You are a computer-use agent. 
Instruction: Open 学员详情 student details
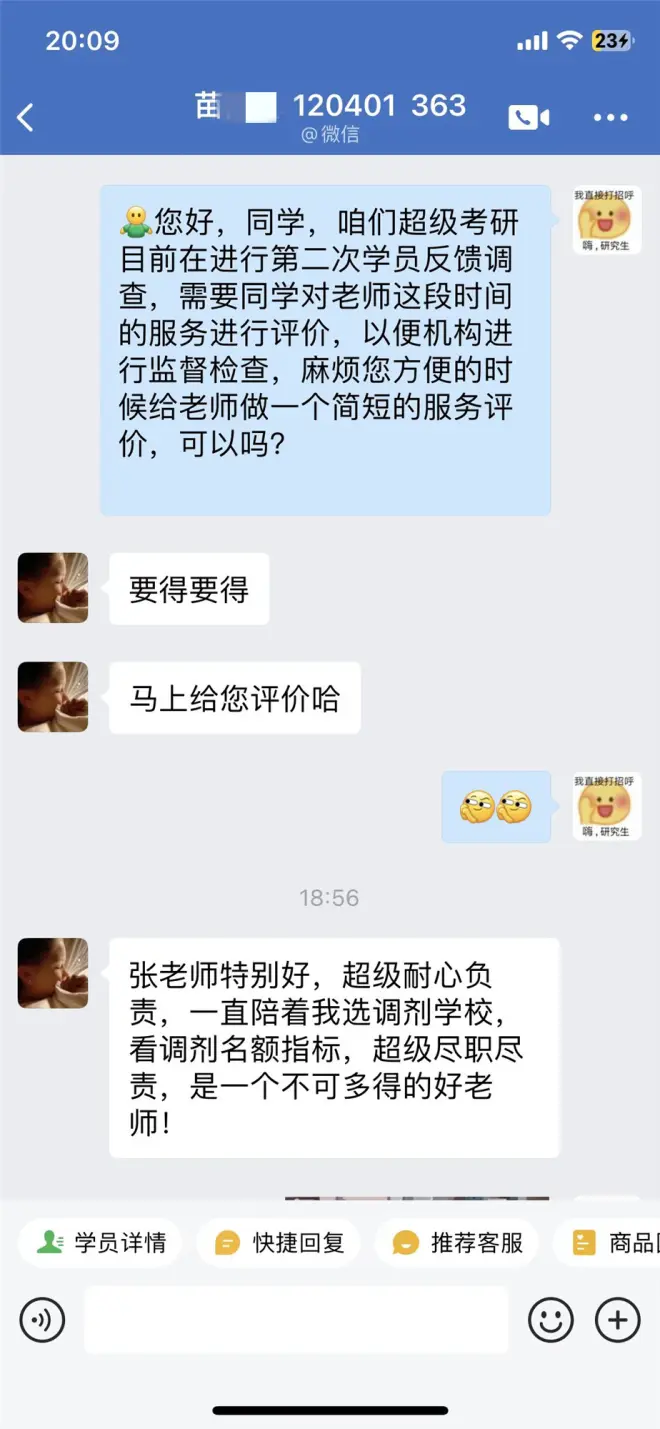click(x=100, y=1243)
